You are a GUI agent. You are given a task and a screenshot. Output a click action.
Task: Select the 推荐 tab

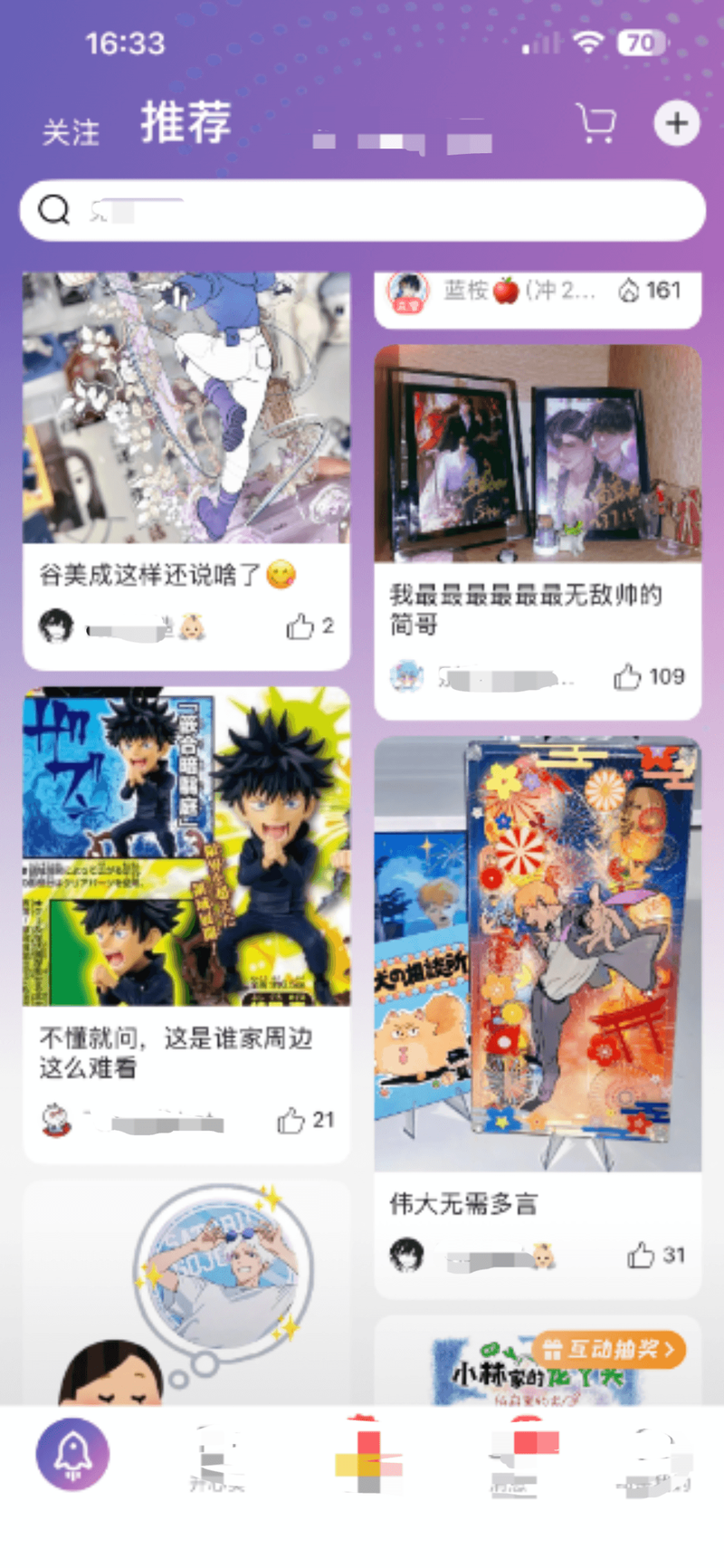[x=186, y=123]
